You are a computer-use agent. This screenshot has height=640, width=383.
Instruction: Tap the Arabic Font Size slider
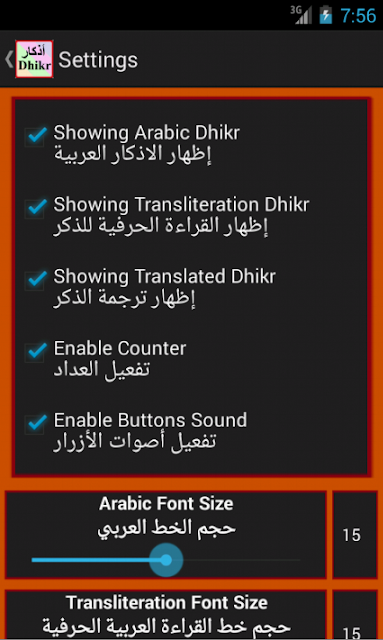click(166, 560)
